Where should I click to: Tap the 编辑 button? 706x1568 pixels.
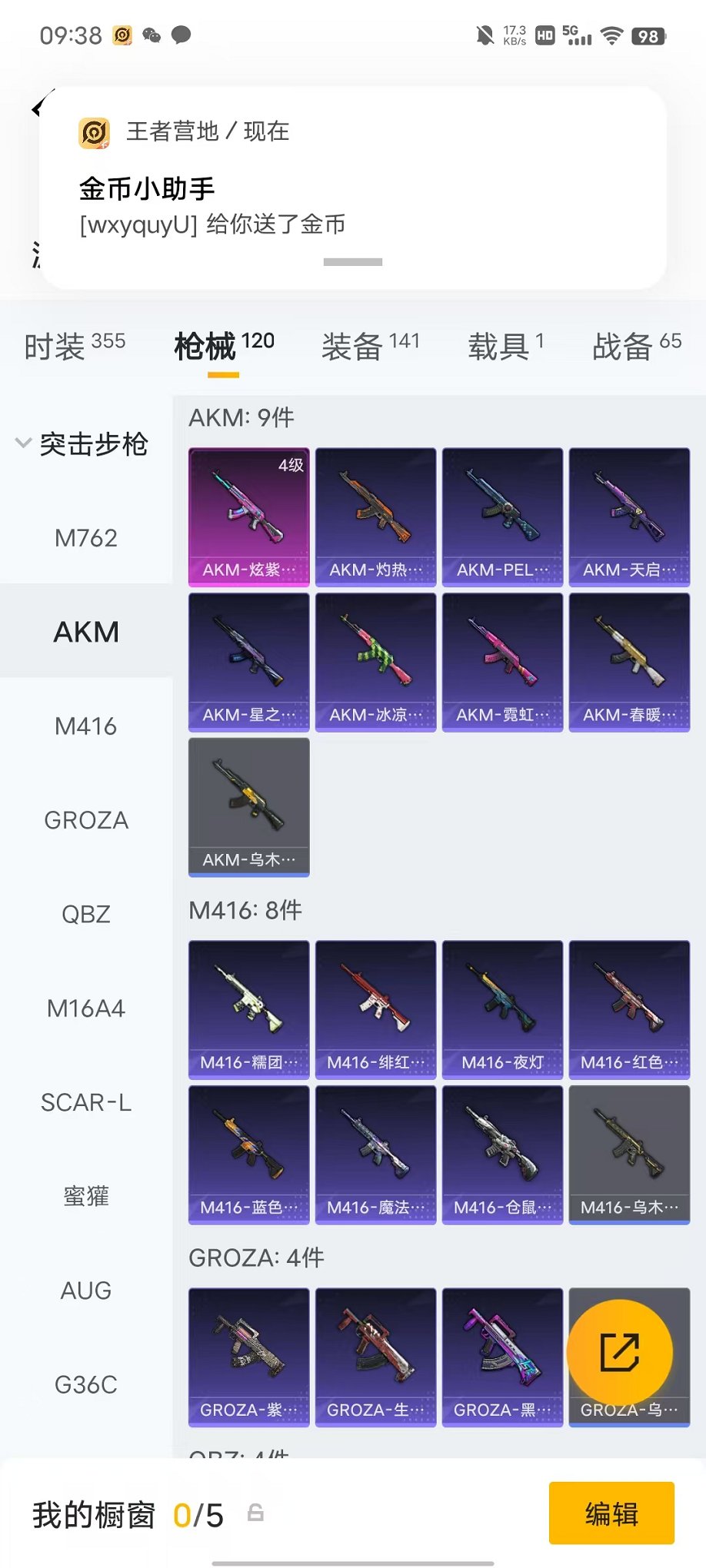tap(611, 1513)
